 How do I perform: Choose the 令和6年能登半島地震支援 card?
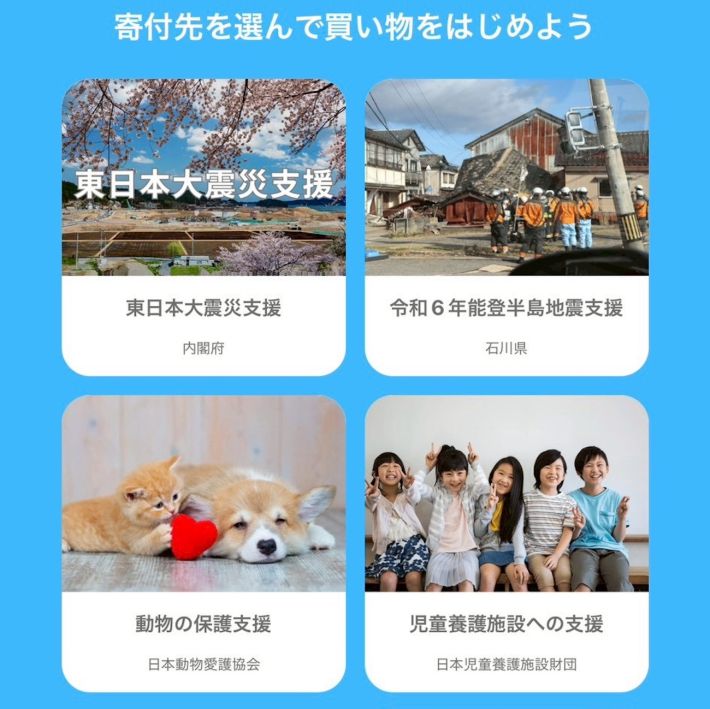coord(506,227)
